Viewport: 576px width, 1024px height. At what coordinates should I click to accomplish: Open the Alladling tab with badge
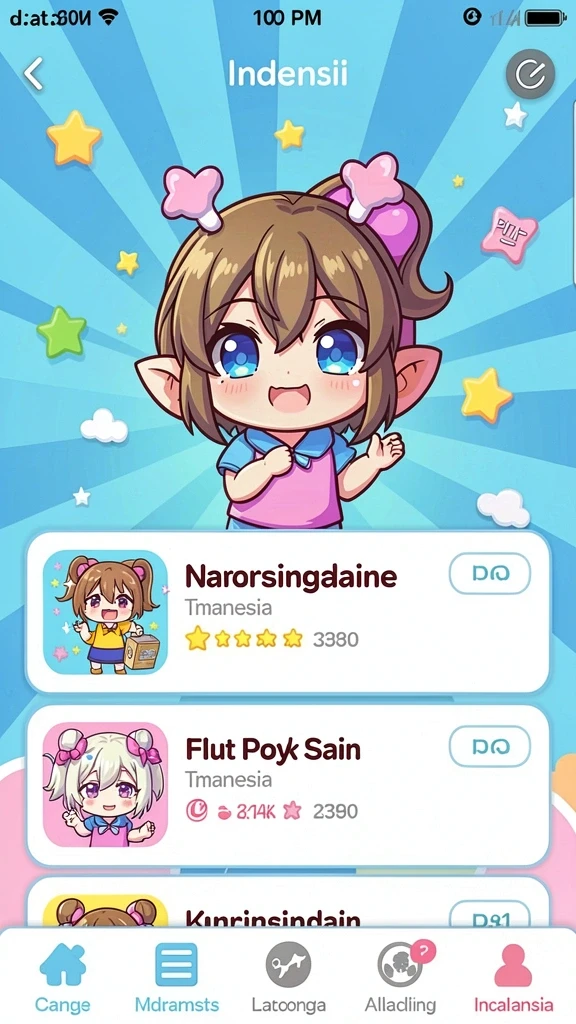point(400,976)
